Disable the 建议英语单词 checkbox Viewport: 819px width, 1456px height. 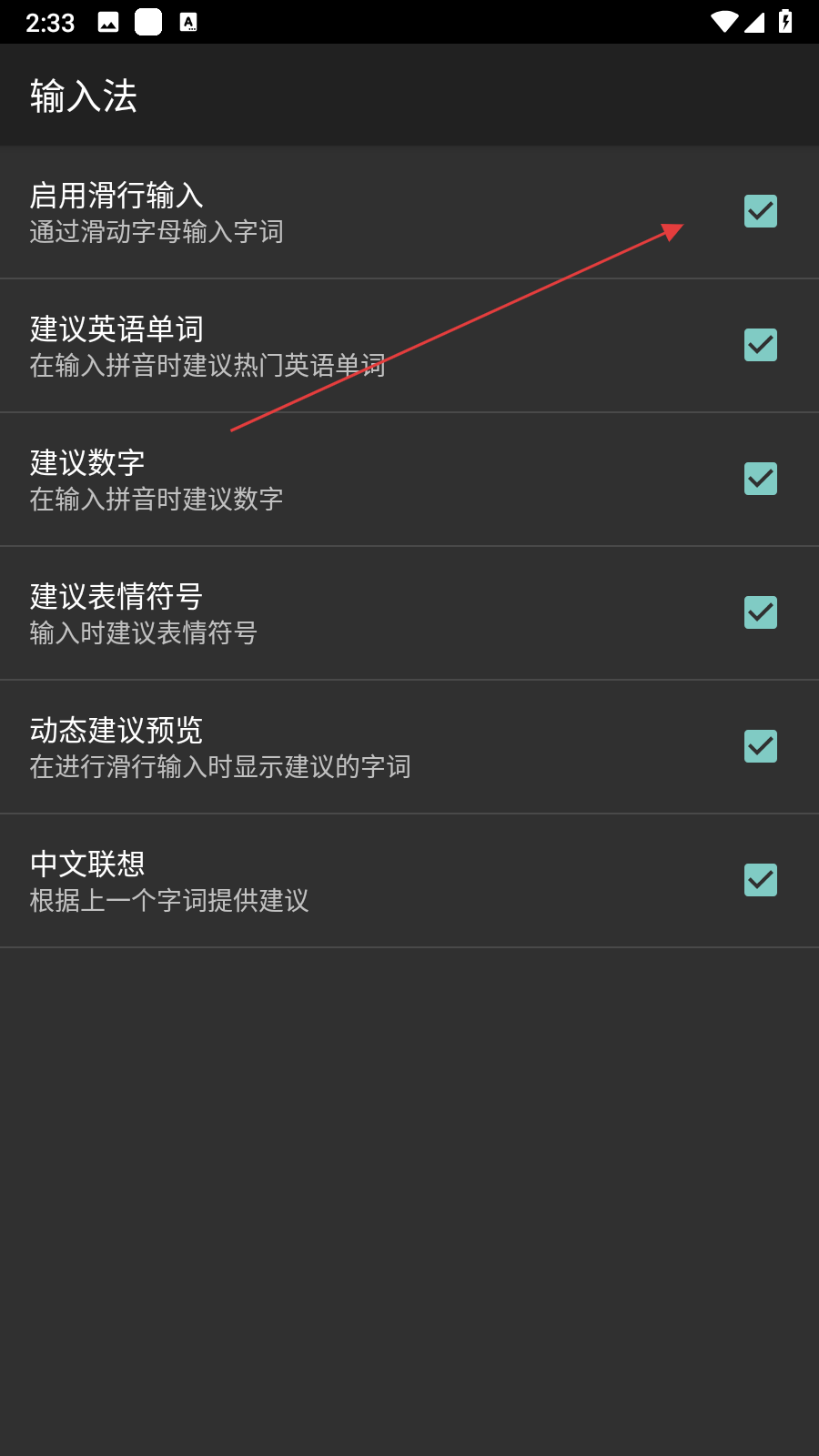click(x=760, y=345)
